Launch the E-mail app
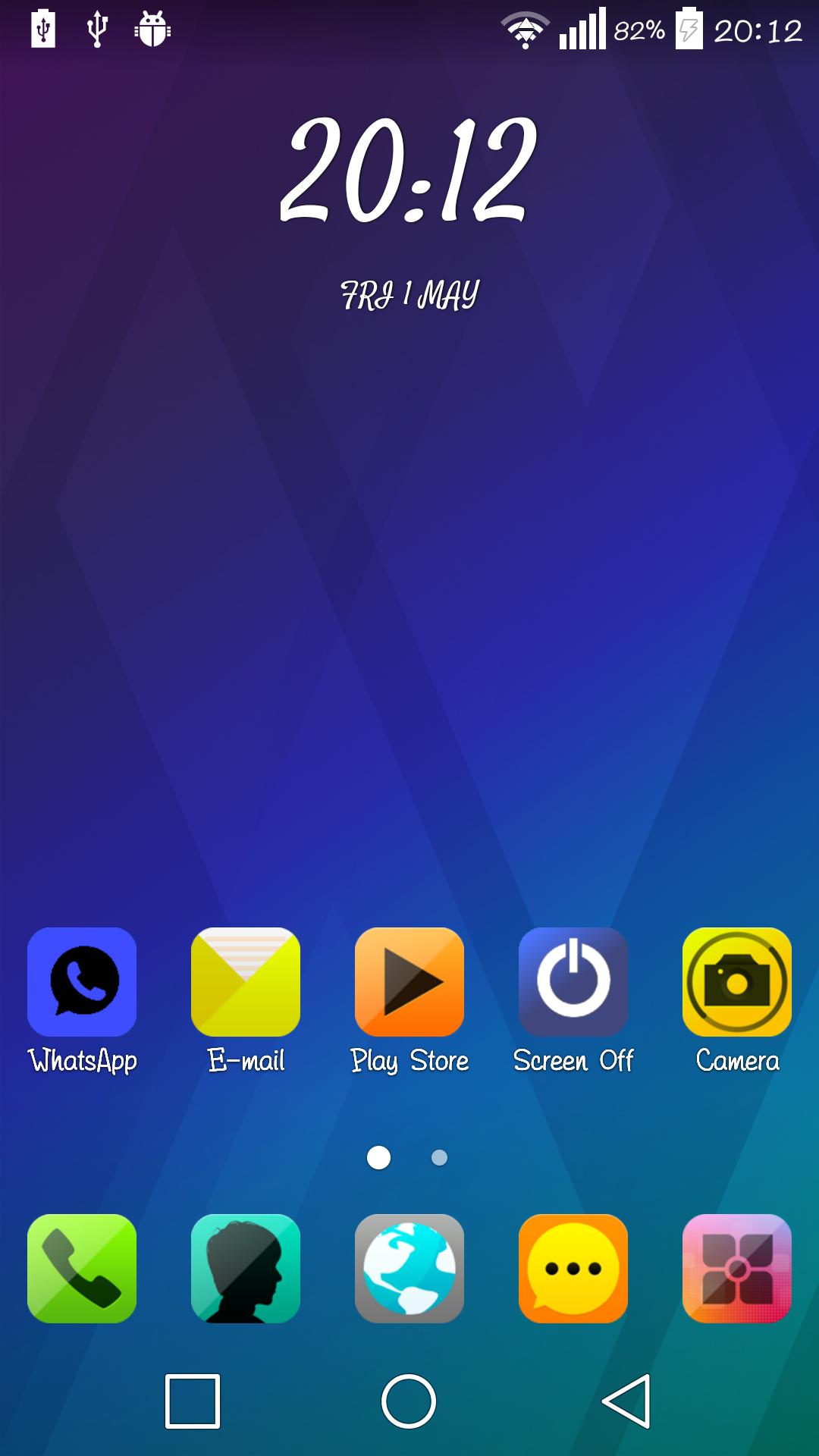This screenshot has height=1456, width=819. pos(246,983)
